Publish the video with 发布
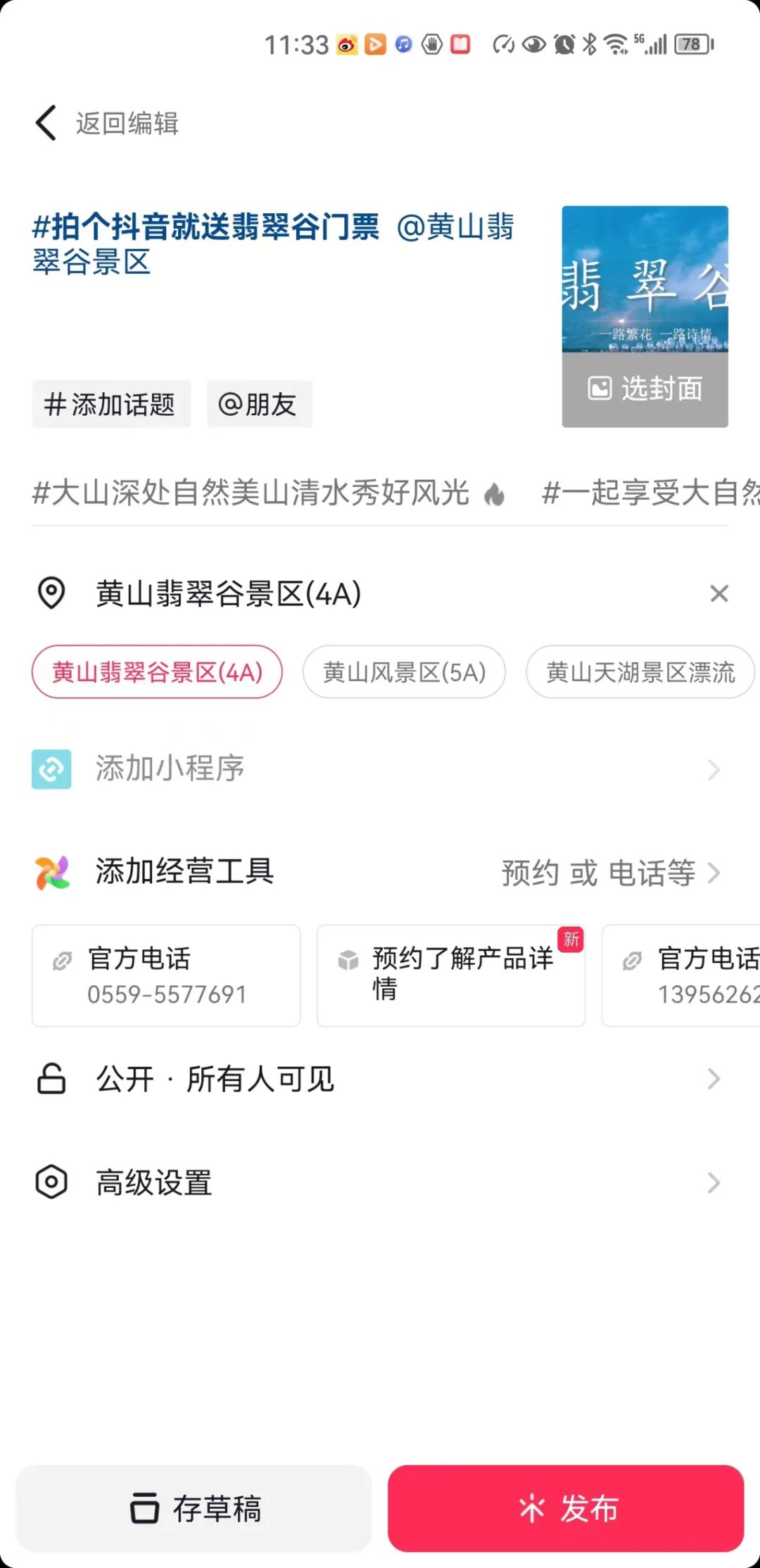760x1568 pixels. click(566, 1509)
